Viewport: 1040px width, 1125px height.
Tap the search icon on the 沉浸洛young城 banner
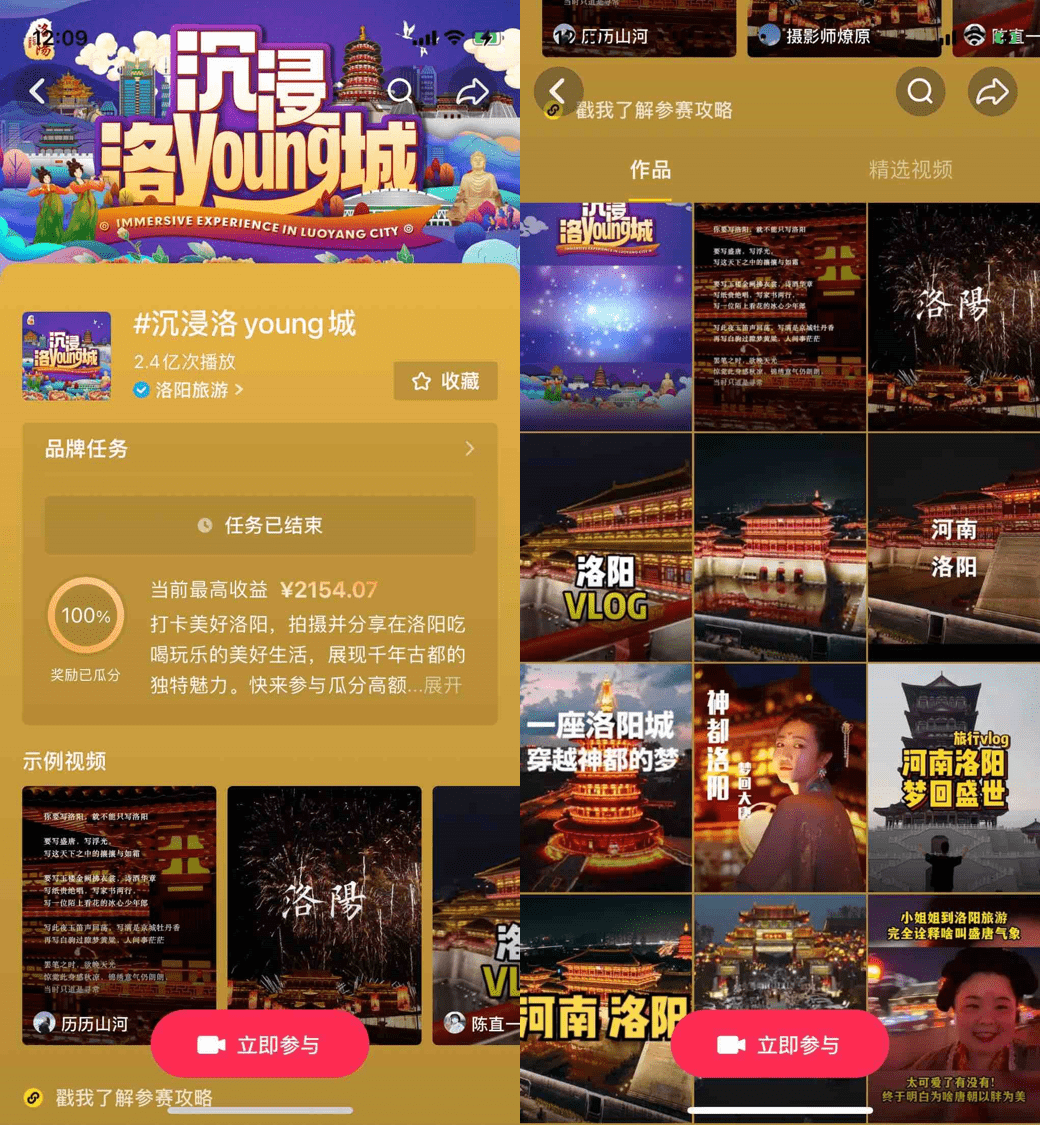(x=401, y=92)
